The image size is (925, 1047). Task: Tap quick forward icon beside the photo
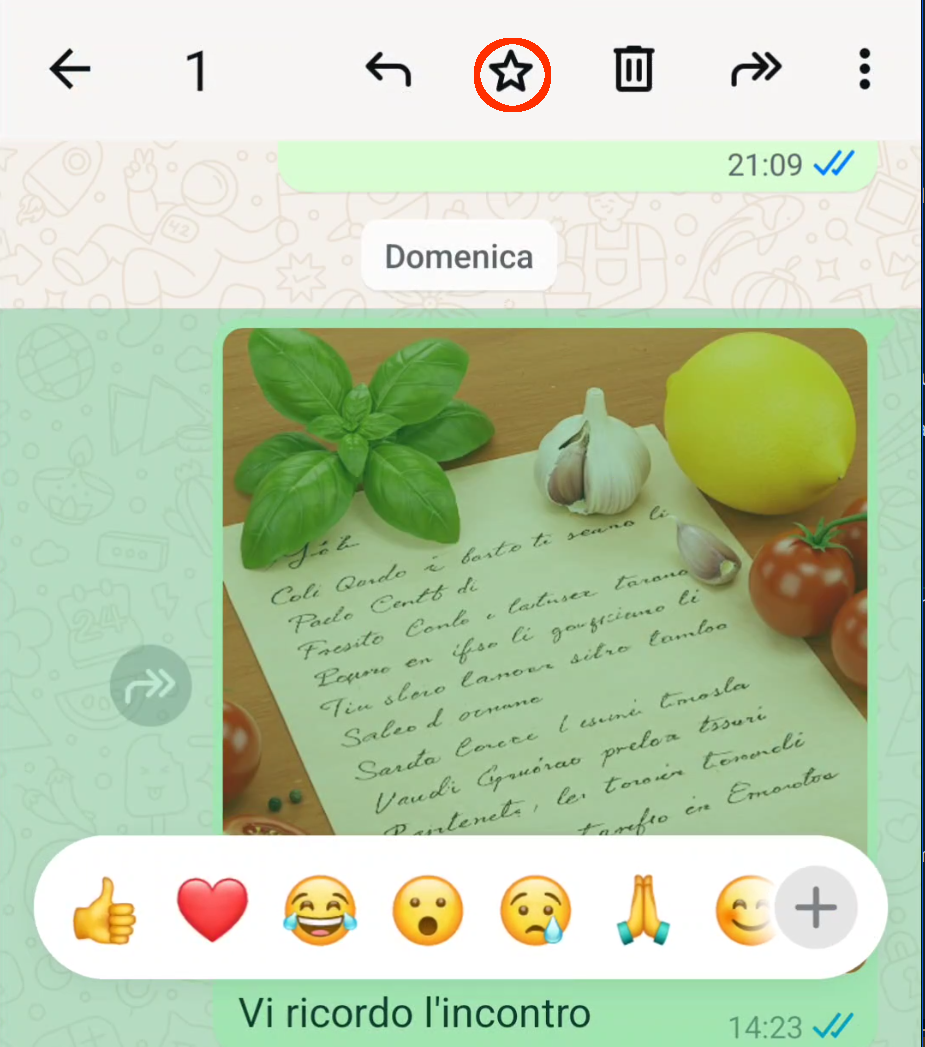[x=151, y=685]
